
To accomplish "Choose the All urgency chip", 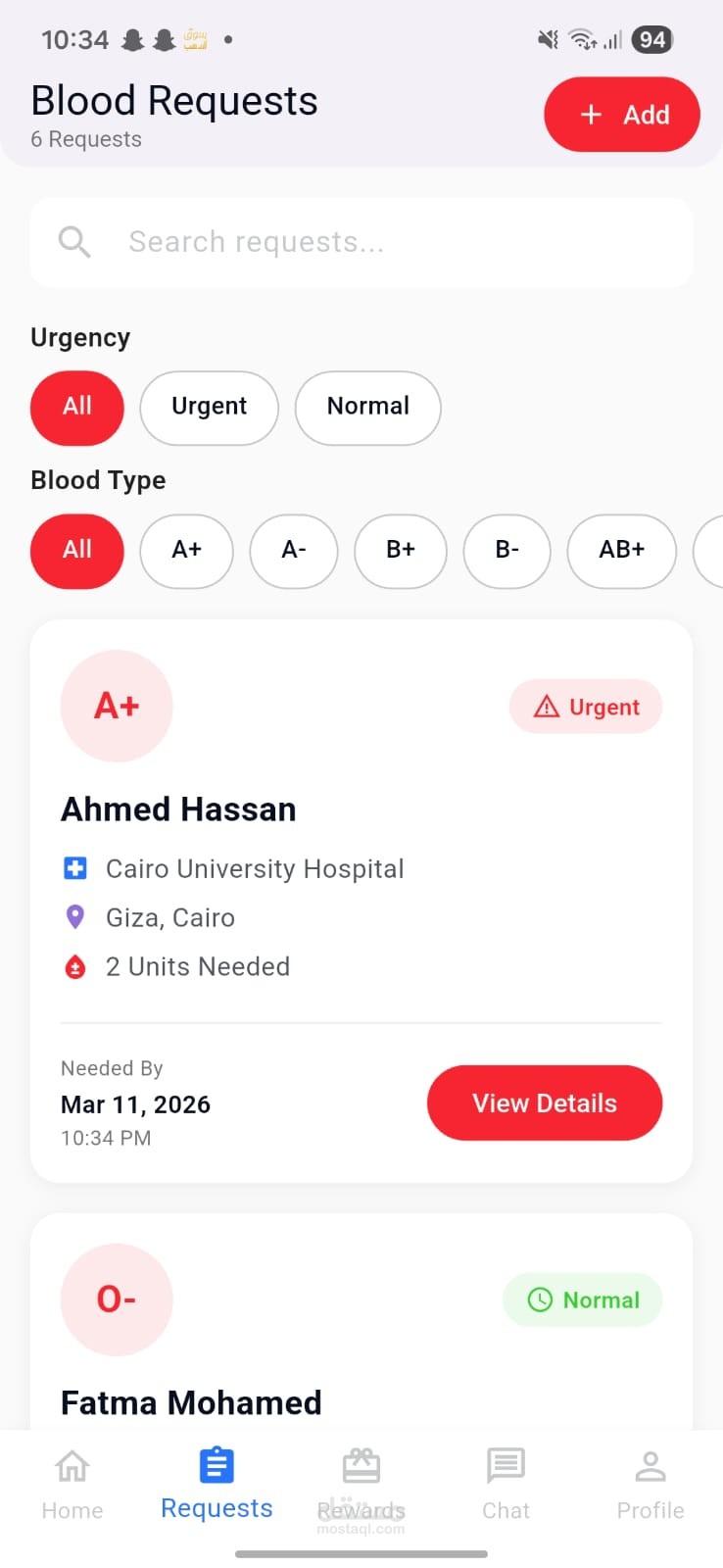I will [x=77, y=407].
